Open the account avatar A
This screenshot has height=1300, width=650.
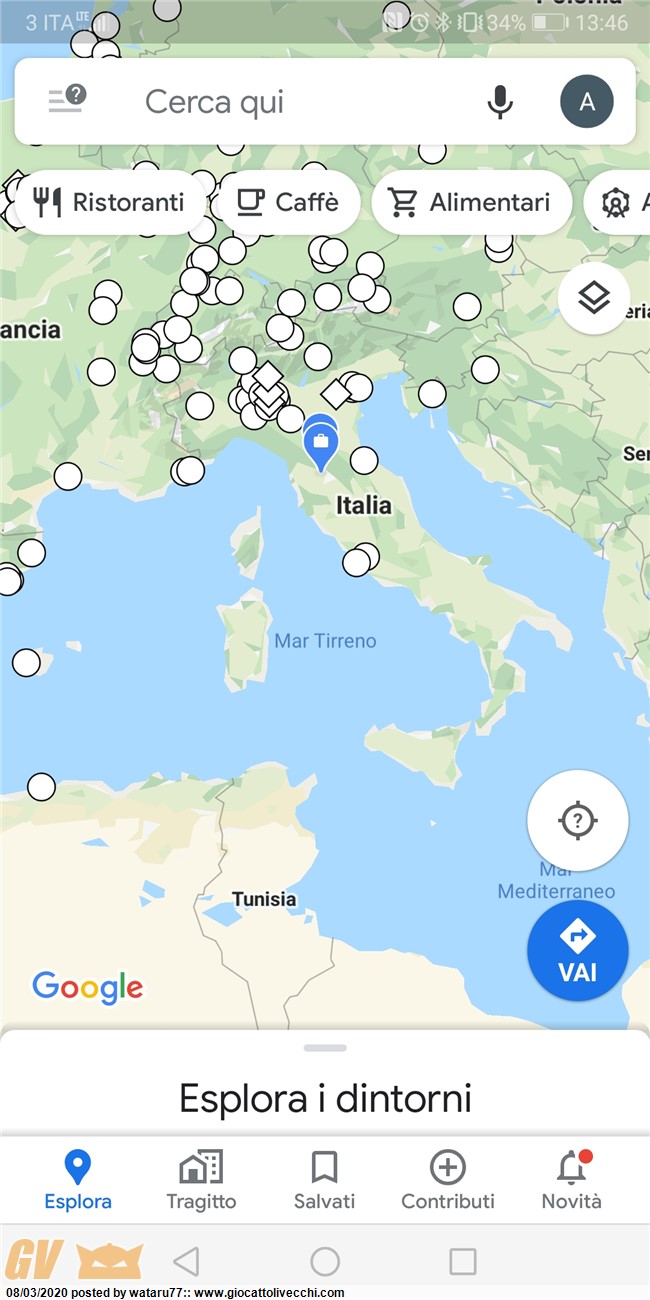587,101
